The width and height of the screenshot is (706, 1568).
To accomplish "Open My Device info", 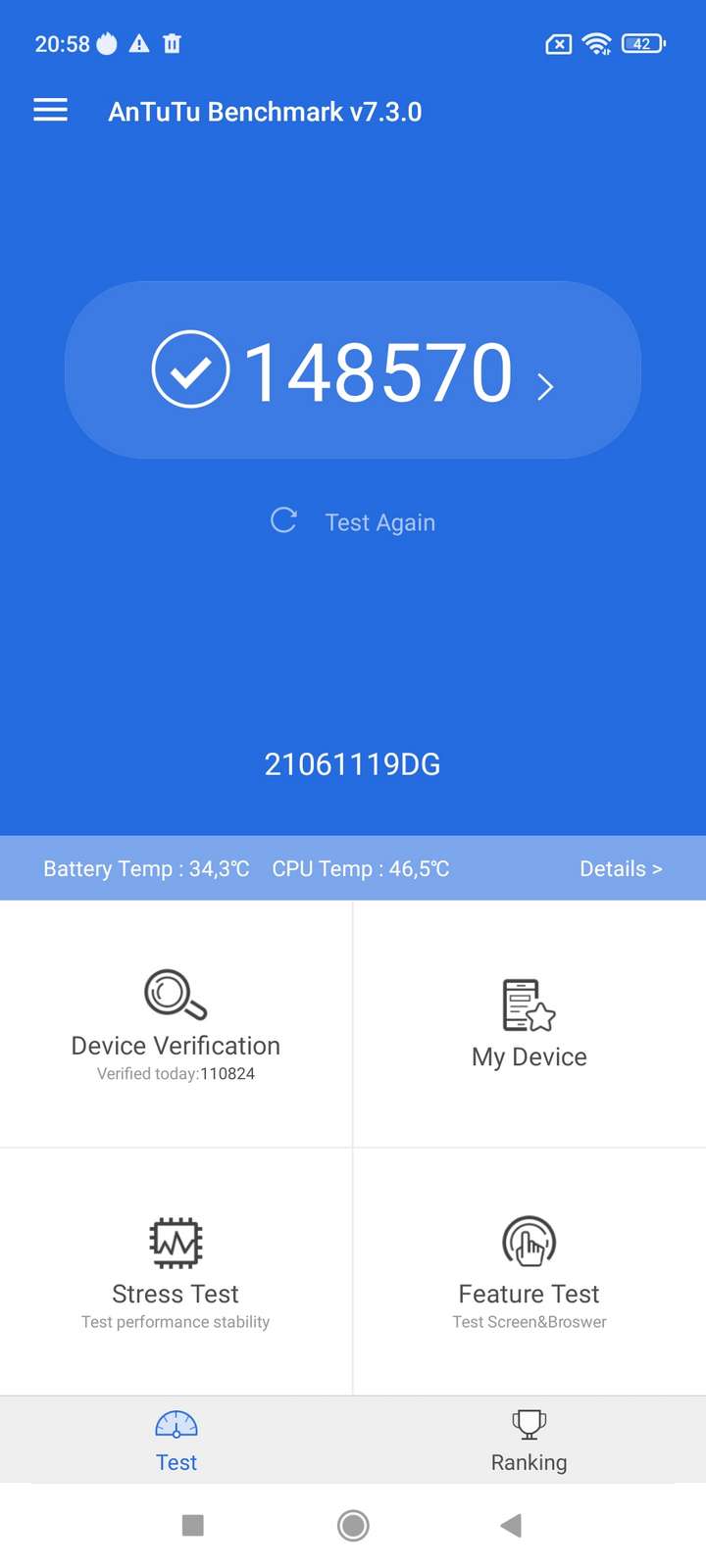I will tap(529, 1024).
